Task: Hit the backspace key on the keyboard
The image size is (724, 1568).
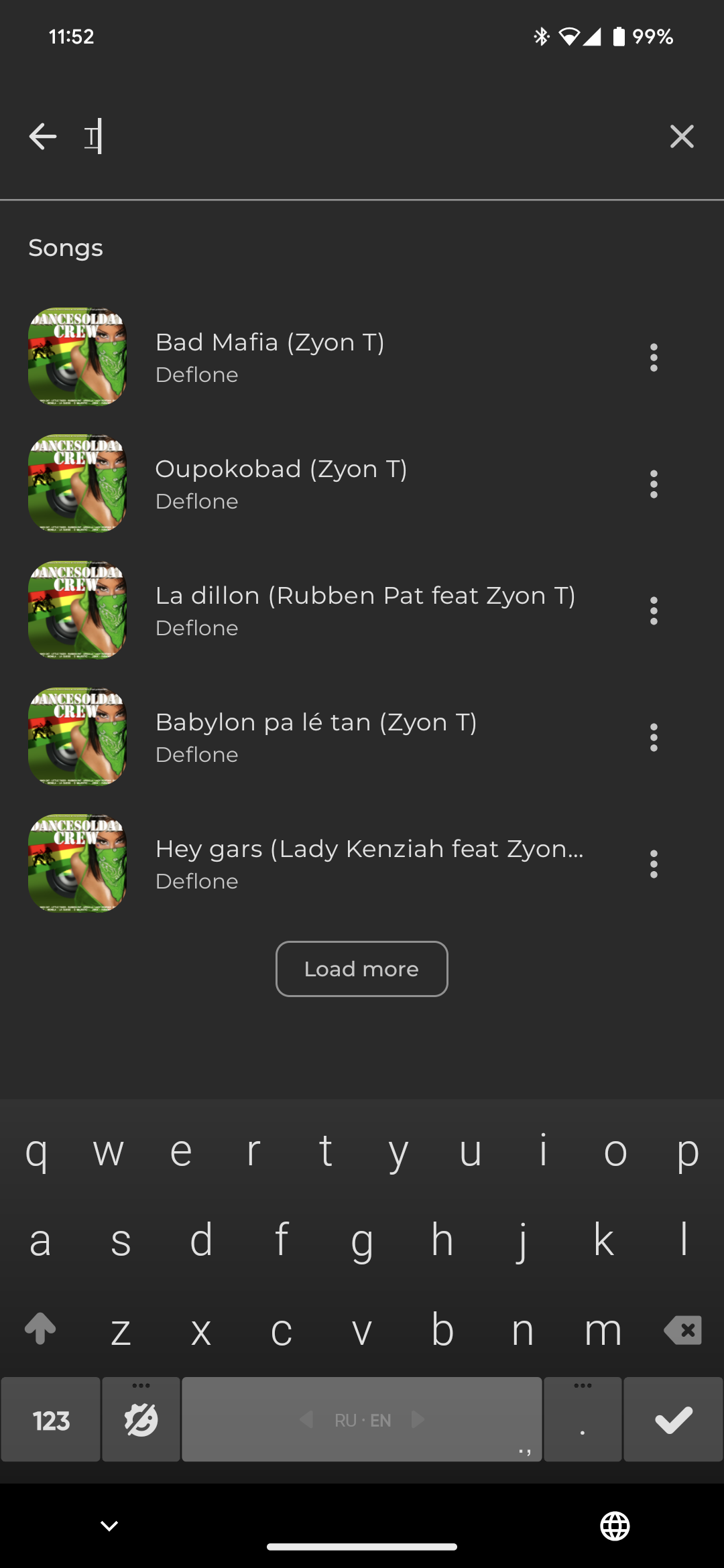Action: (x=682, y=1329)
